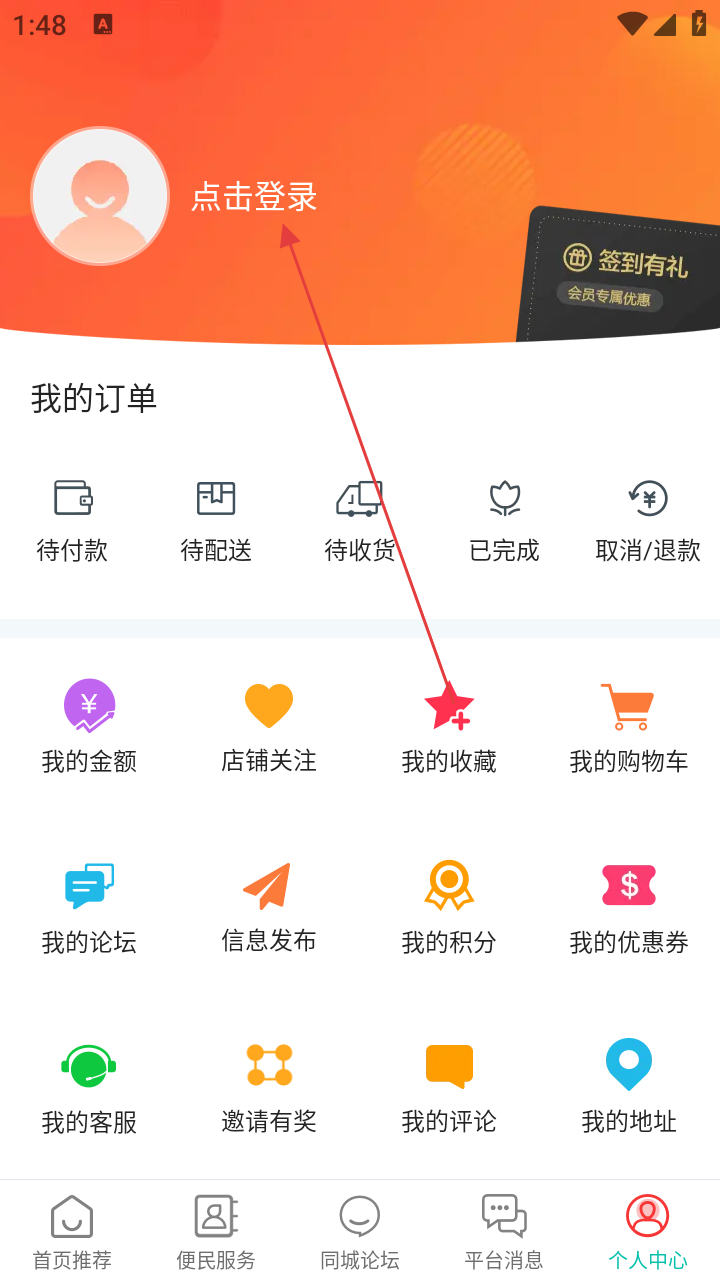
Task: Open 我的积分
Action: click(x=449, y=908)
